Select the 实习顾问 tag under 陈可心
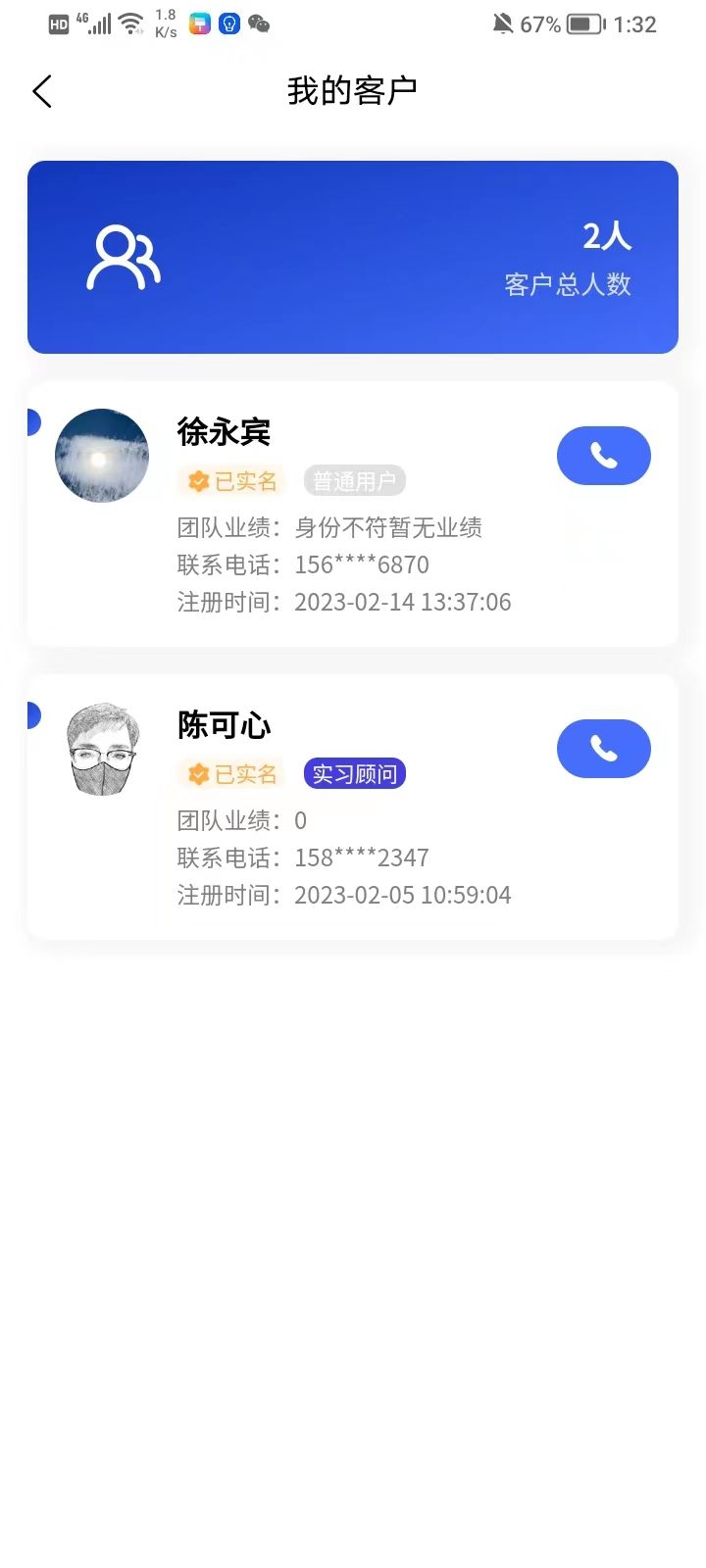 [x=354, y=773]
